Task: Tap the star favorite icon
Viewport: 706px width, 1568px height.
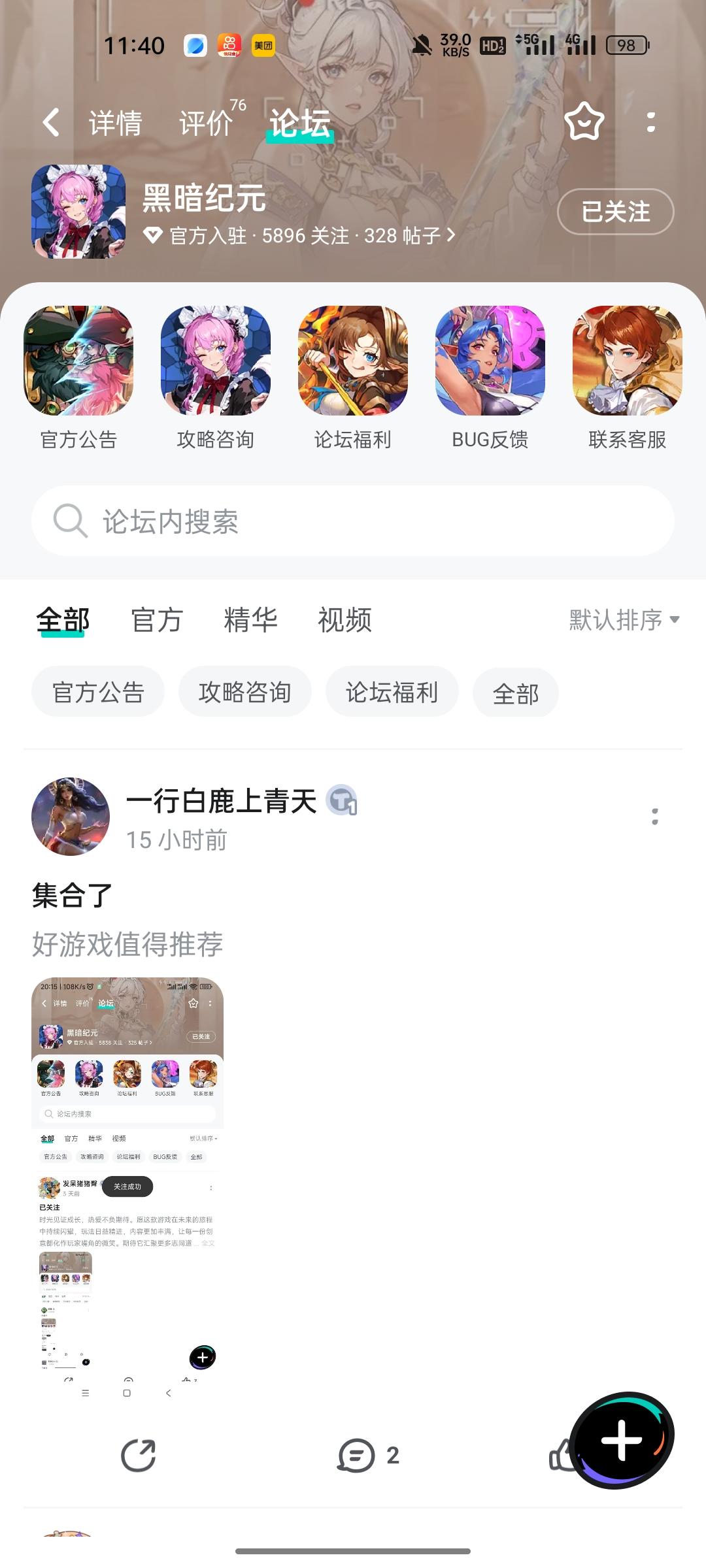Action: [x=584, y=122]
